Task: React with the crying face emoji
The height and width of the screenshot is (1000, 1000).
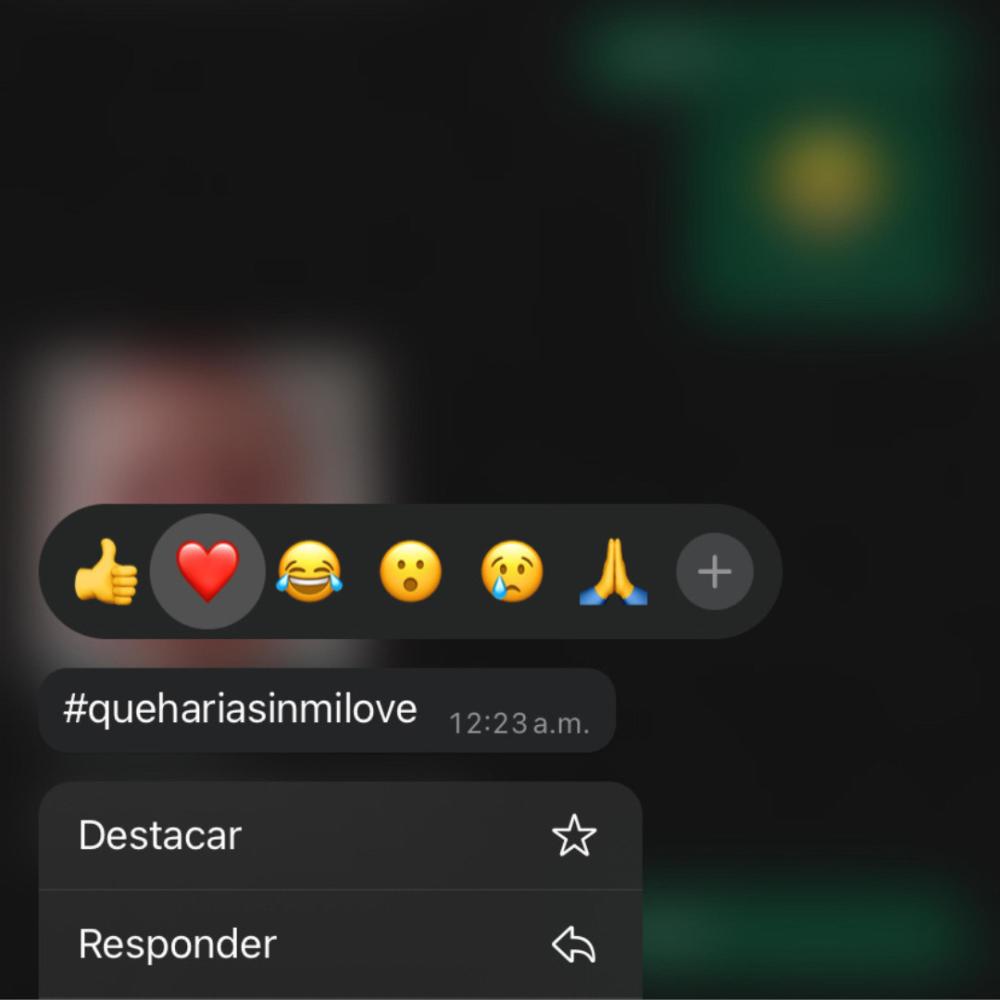Action: 512,573
